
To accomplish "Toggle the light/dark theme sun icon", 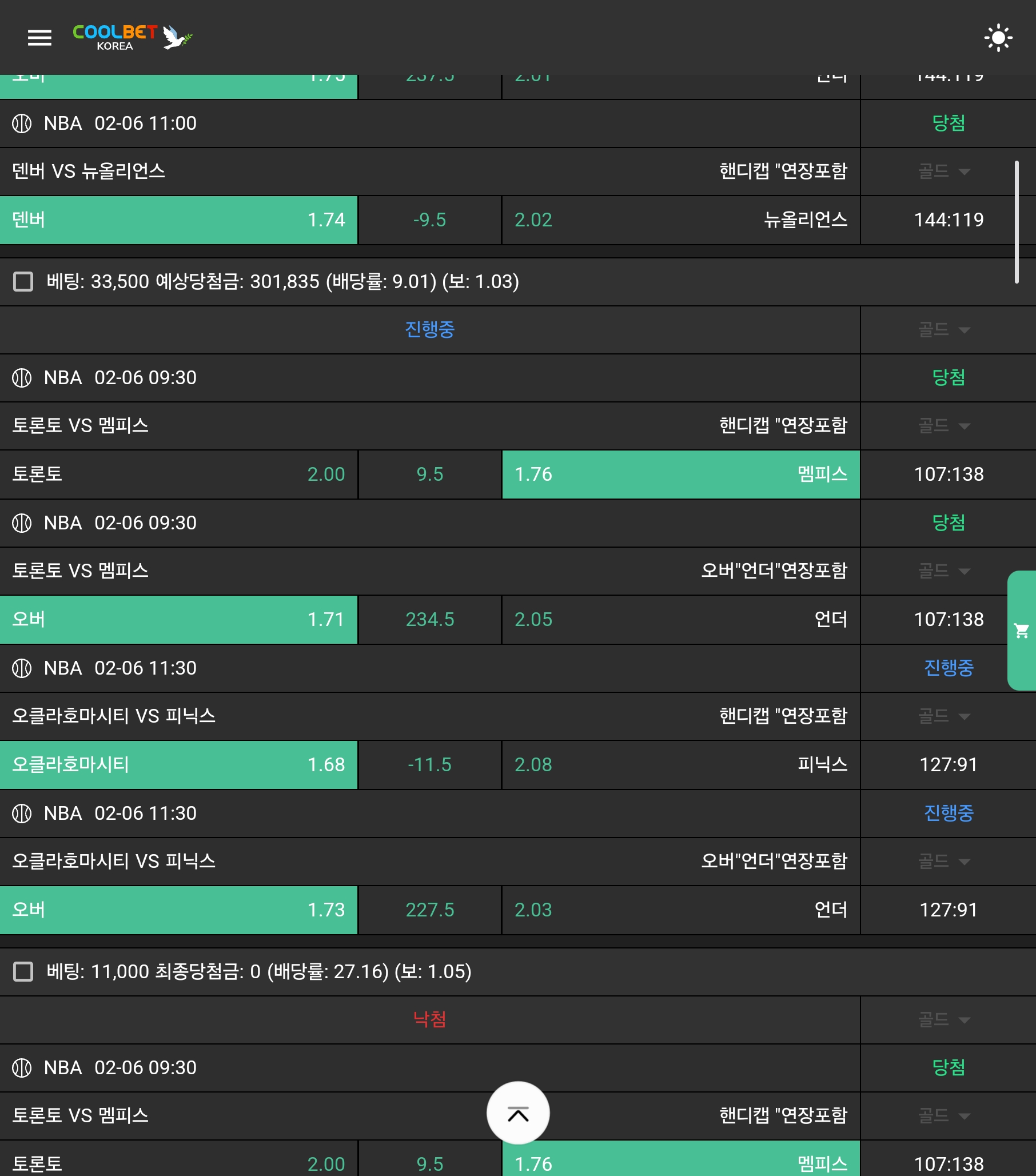I will tap(998, 38).
